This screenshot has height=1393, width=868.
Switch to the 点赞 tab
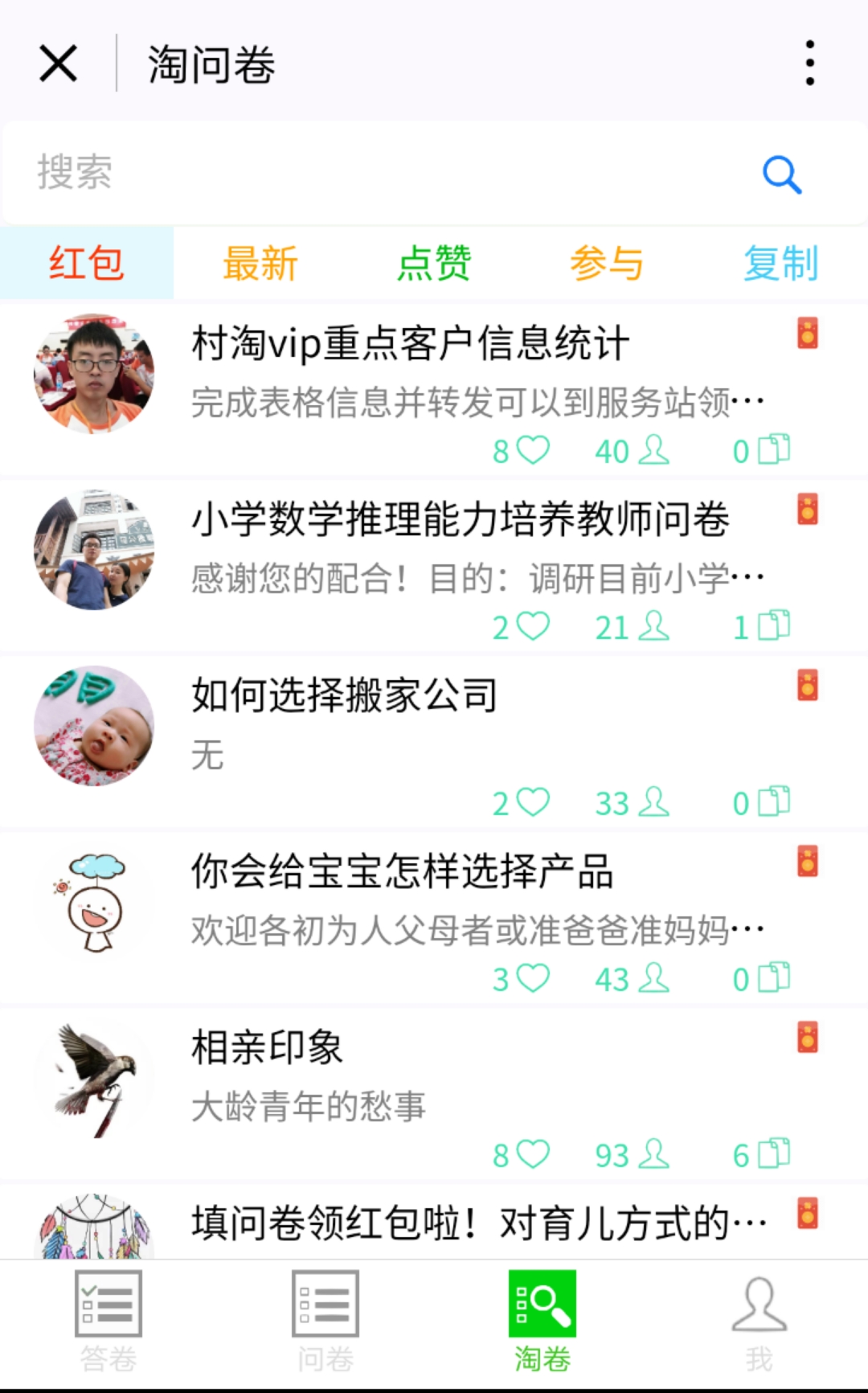(434, 263)
